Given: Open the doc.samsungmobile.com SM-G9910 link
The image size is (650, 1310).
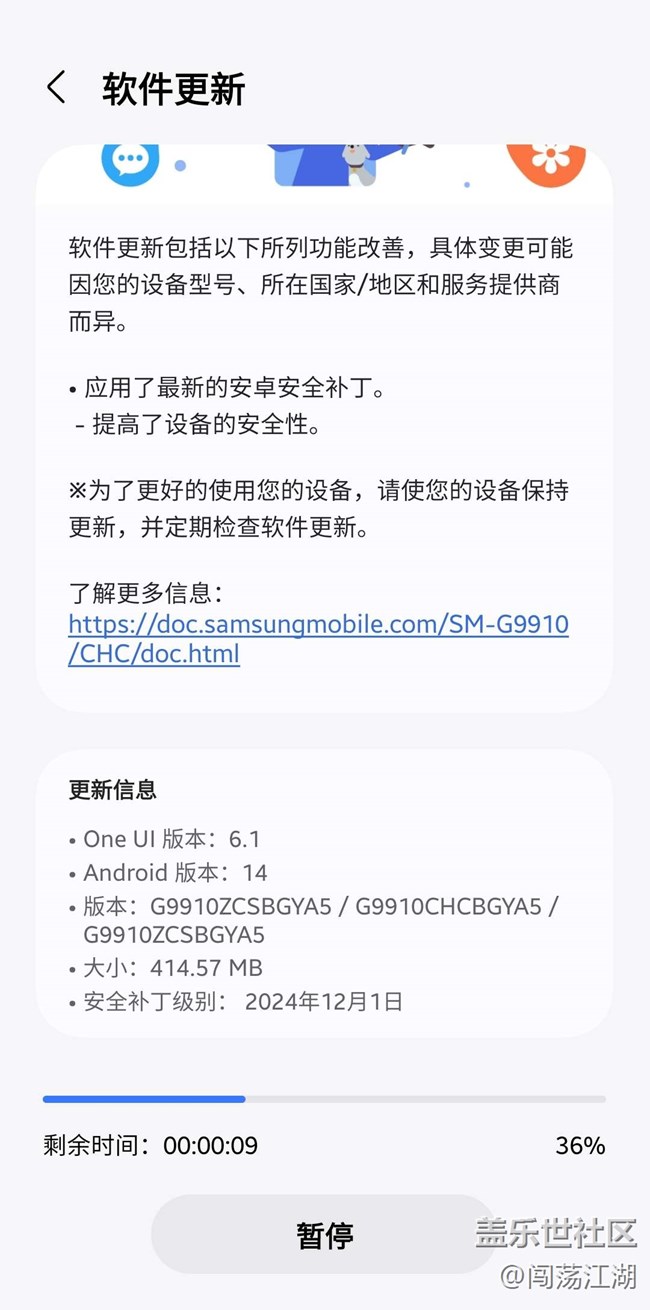Looking at the screenshot, I should click(x=318, y=640).
